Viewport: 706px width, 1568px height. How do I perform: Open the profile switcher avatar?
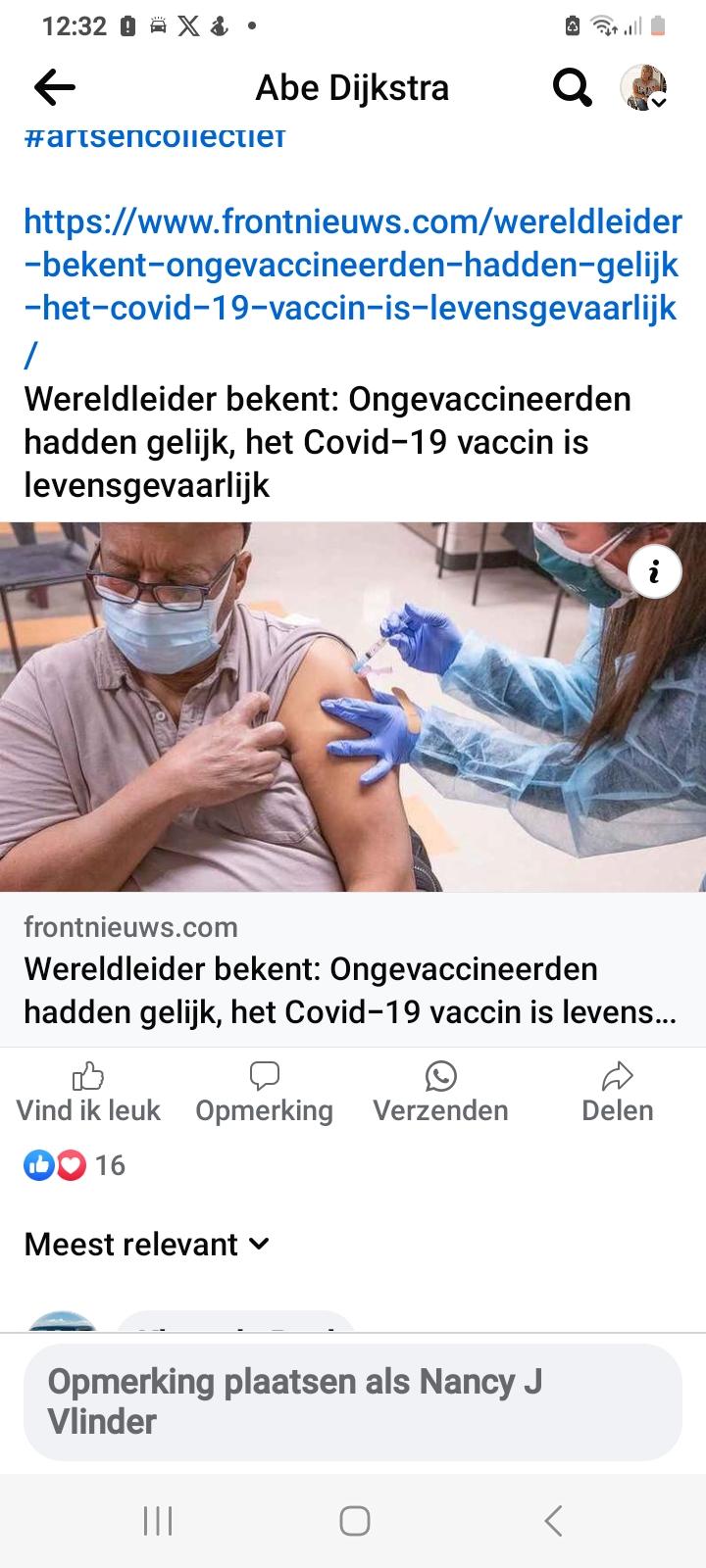(x=644, y=88)
